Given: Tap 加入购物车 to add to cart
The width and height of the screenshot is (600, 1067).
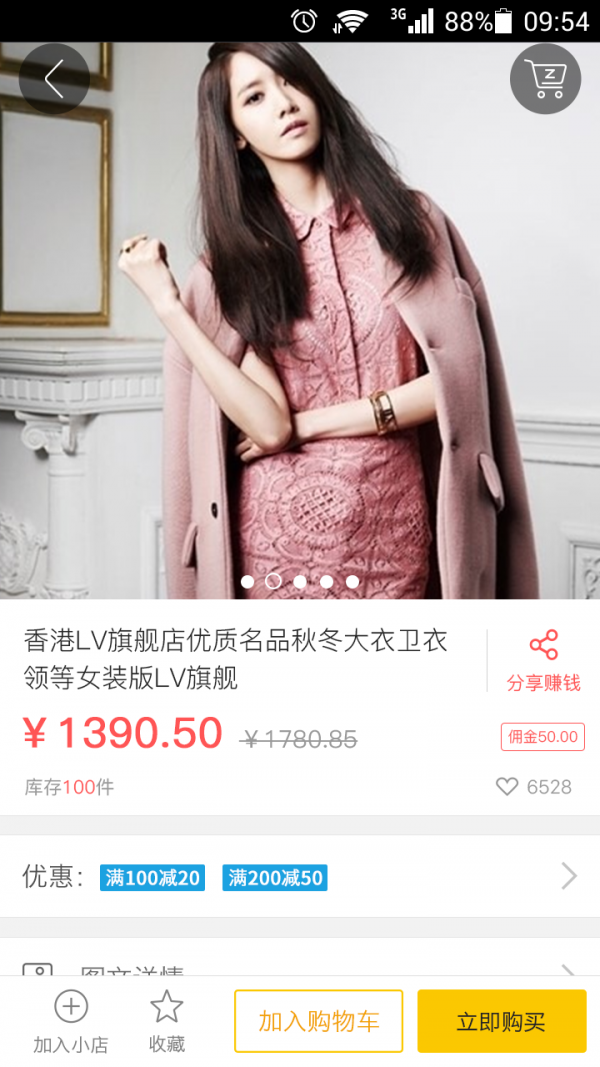Looking at the screenshot, I should (319, 1021).
